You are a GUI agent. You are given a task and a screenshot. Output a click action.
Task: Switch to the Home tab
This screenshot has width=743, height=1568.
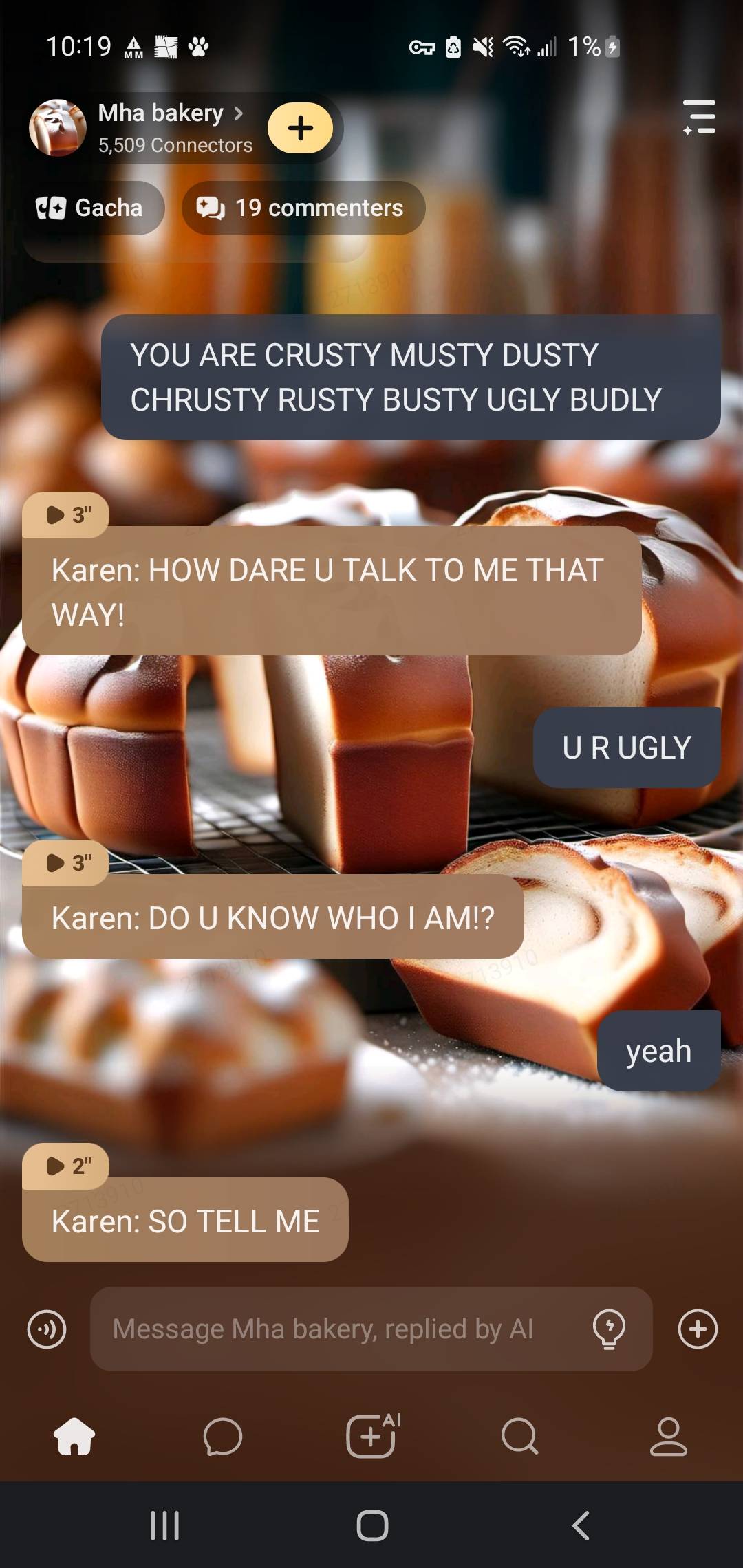(74, 1437)
